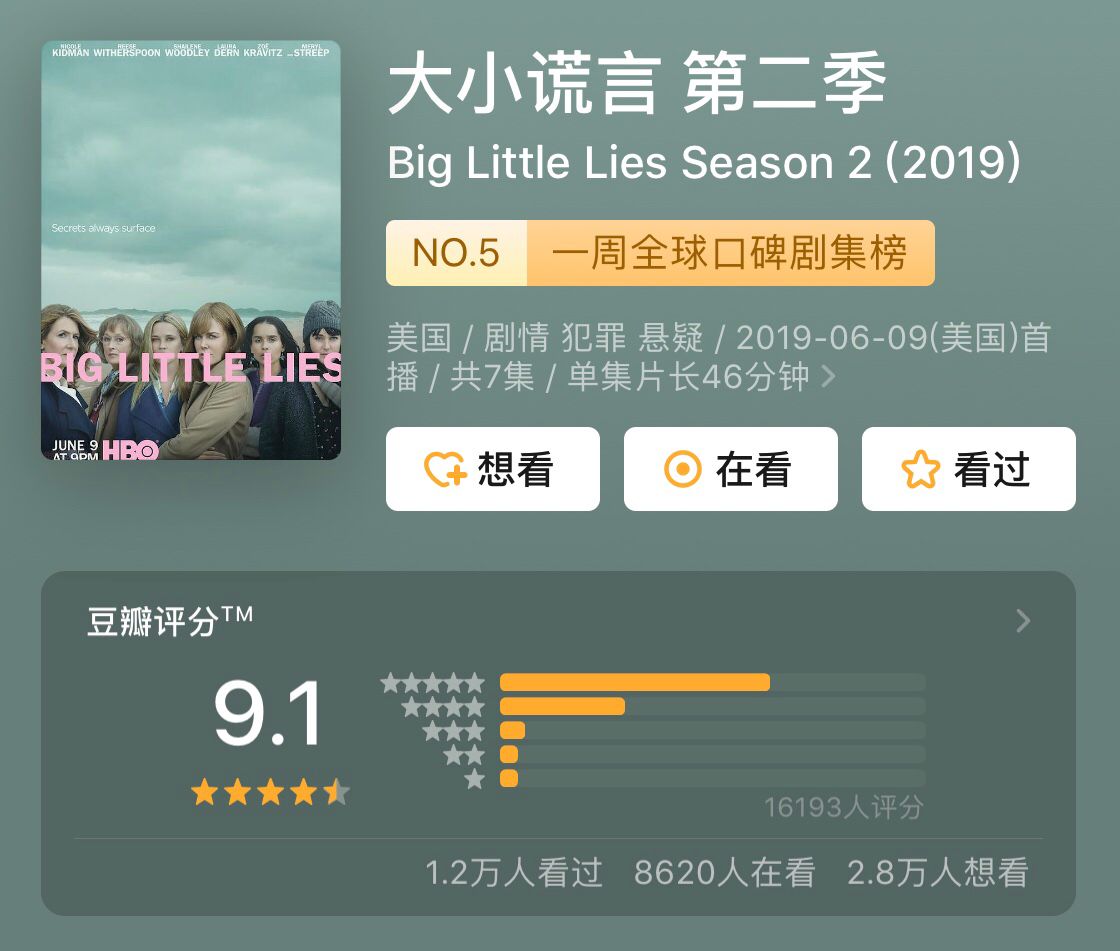Open the 一周全球口碑剧集榜 NO.5 ranking badge
1120x951 pixels.
[660, 253]
